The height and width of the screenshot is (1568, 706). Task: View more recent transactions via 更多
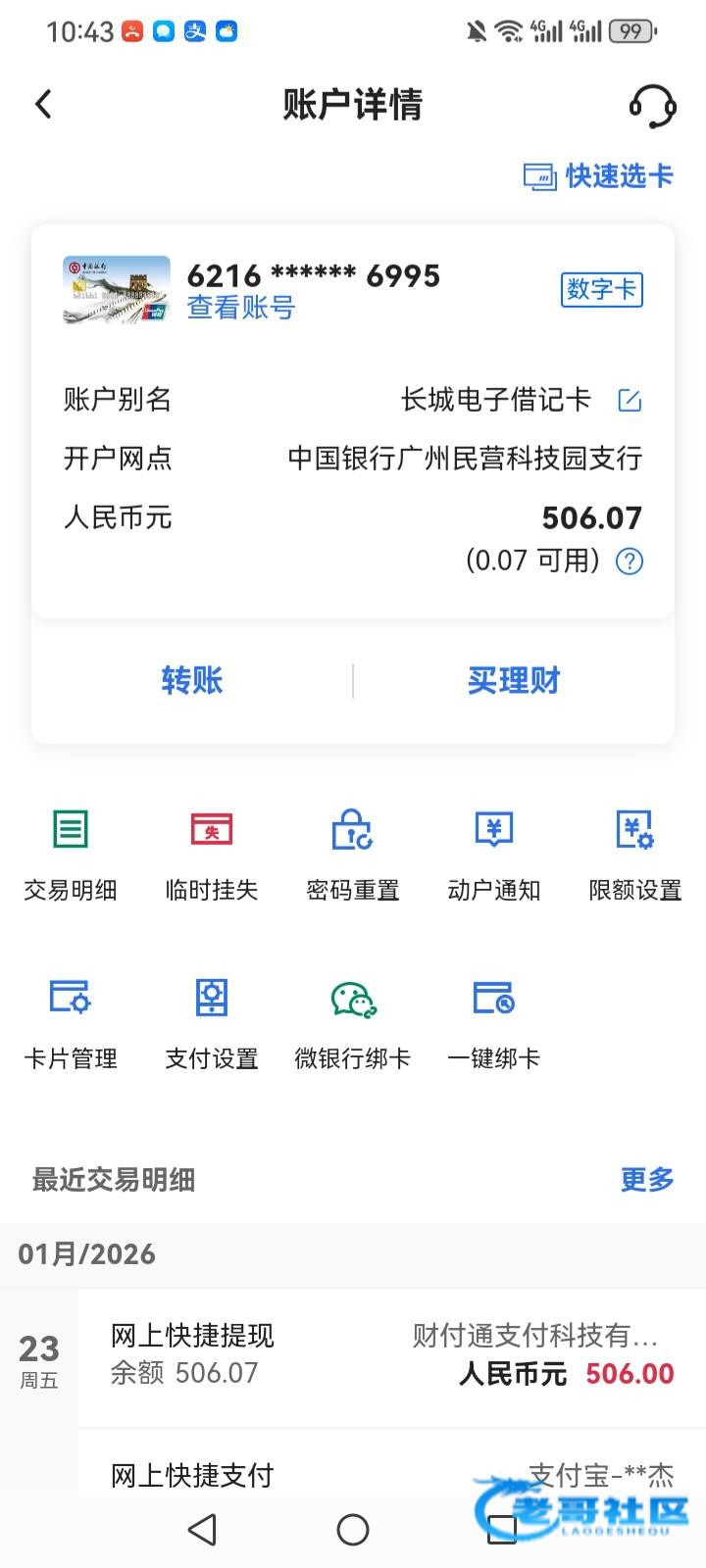[647, 1179]
